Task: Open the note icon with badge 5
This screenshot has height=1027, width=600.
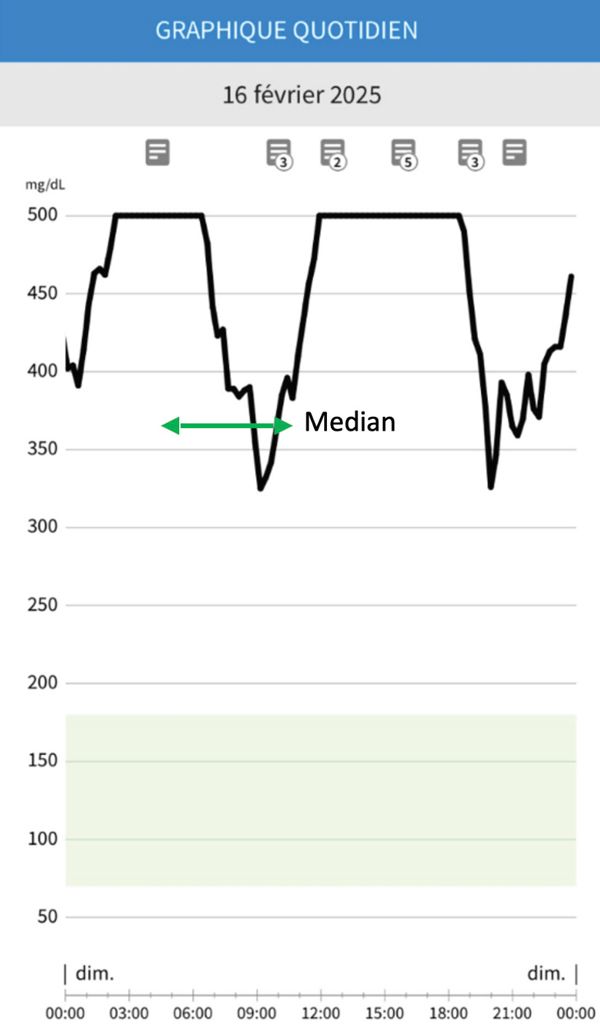Action: [x=403, y=153]
